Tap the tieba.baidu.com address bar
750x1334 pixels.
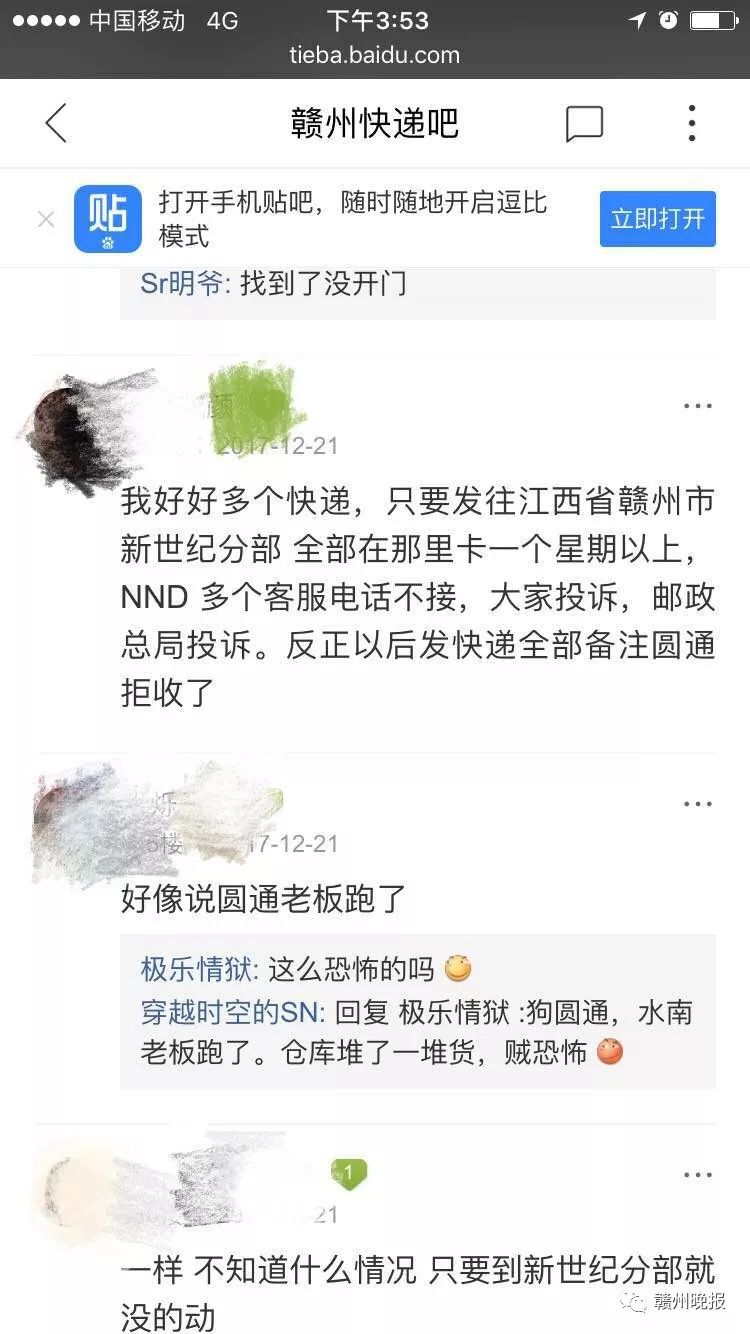(374, 55)
